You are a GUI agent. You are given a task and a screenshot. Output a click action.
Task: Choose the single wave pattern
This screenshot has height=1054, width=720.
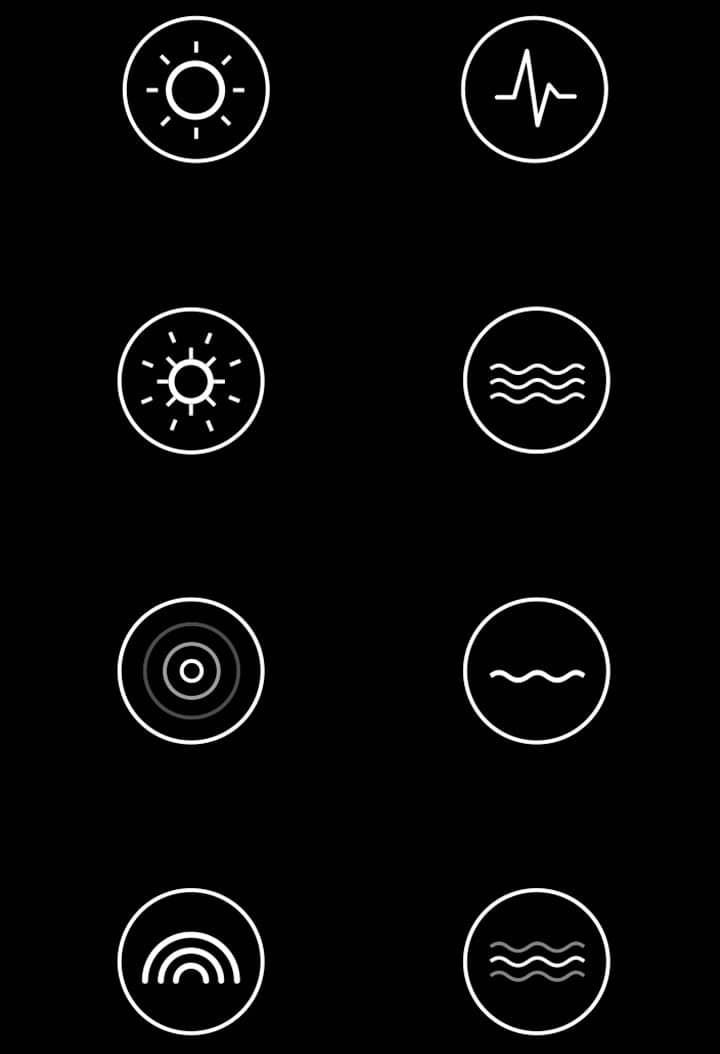[x=537, y=671]
